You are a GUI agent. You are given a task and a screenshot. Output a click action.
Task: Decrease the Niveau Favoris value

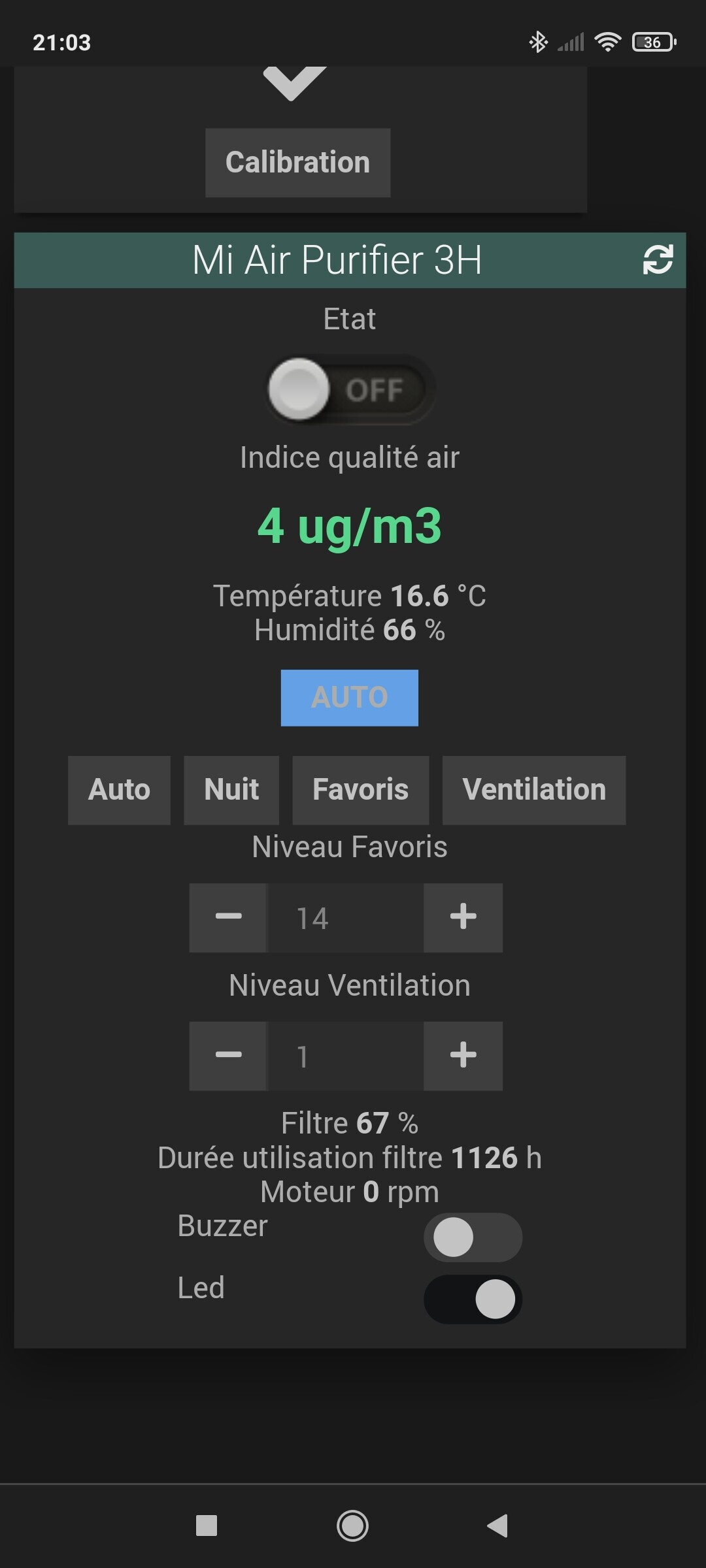[228, 917]
